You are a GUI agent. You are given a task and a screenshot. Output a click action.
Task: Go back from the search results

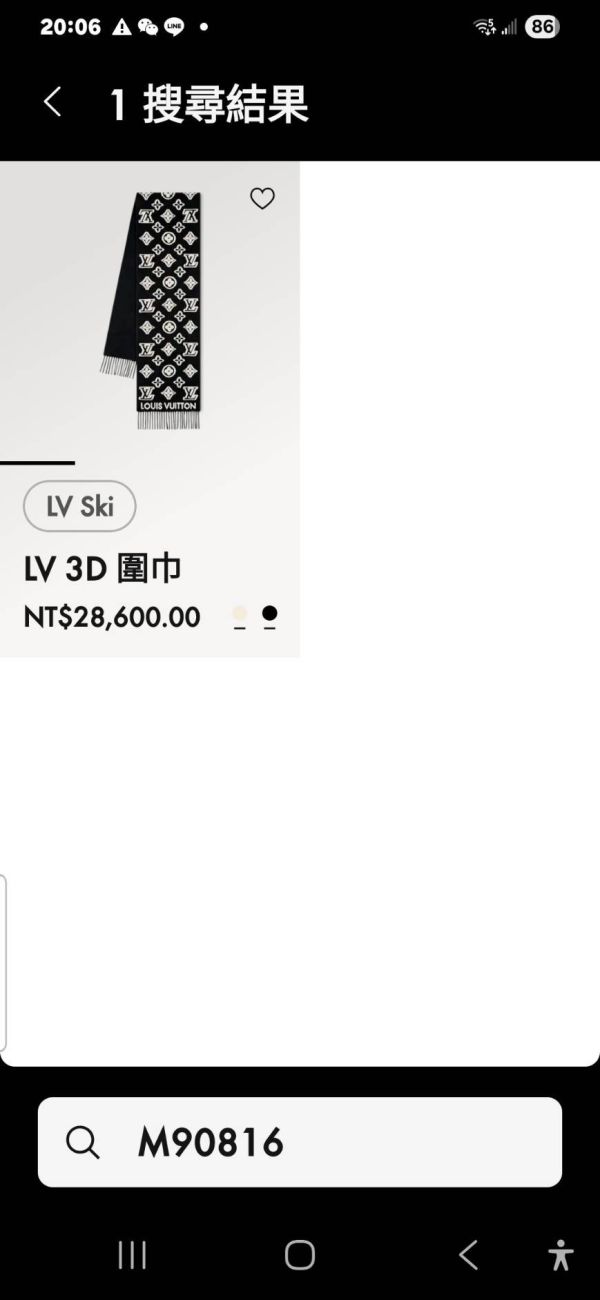click(x=52, y=102)
